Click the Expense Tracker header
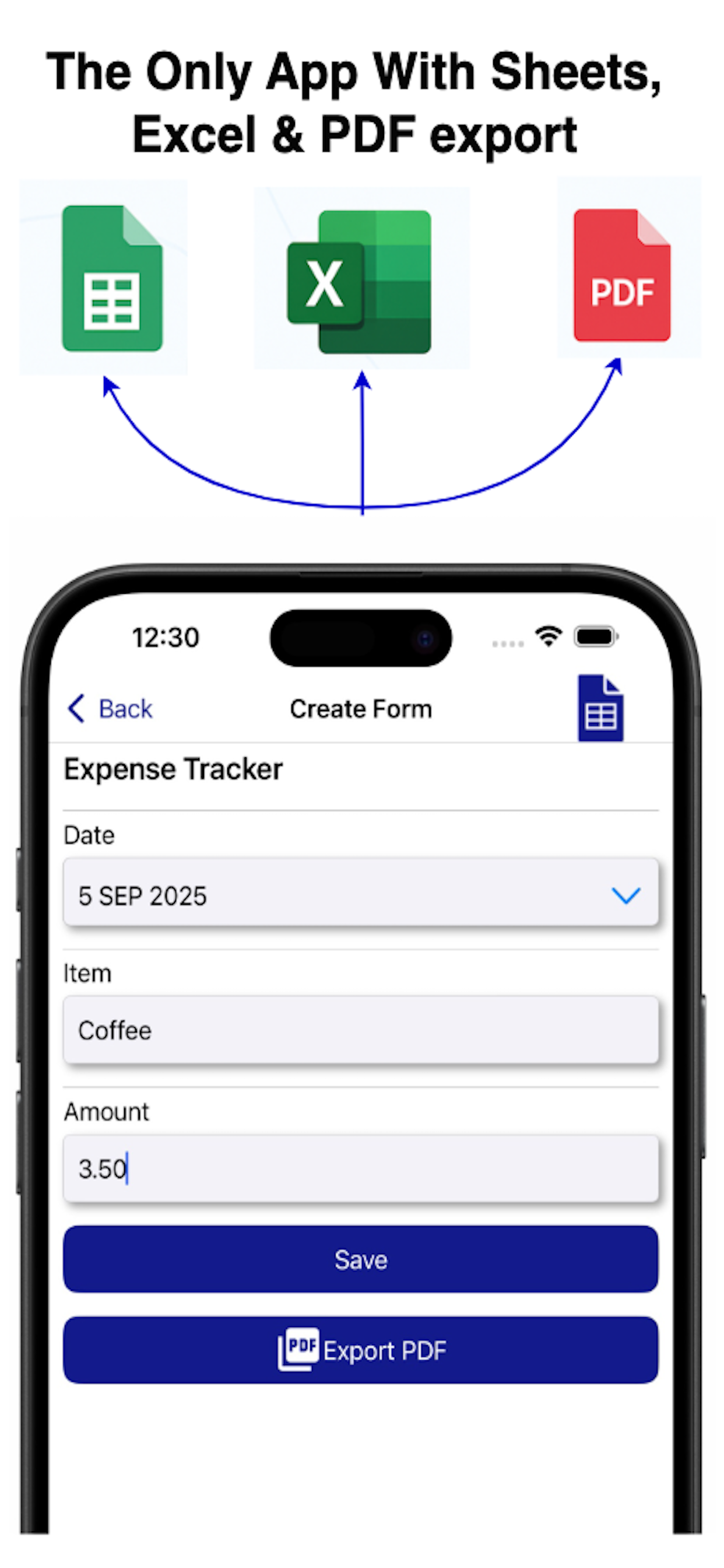 point(173,769)
